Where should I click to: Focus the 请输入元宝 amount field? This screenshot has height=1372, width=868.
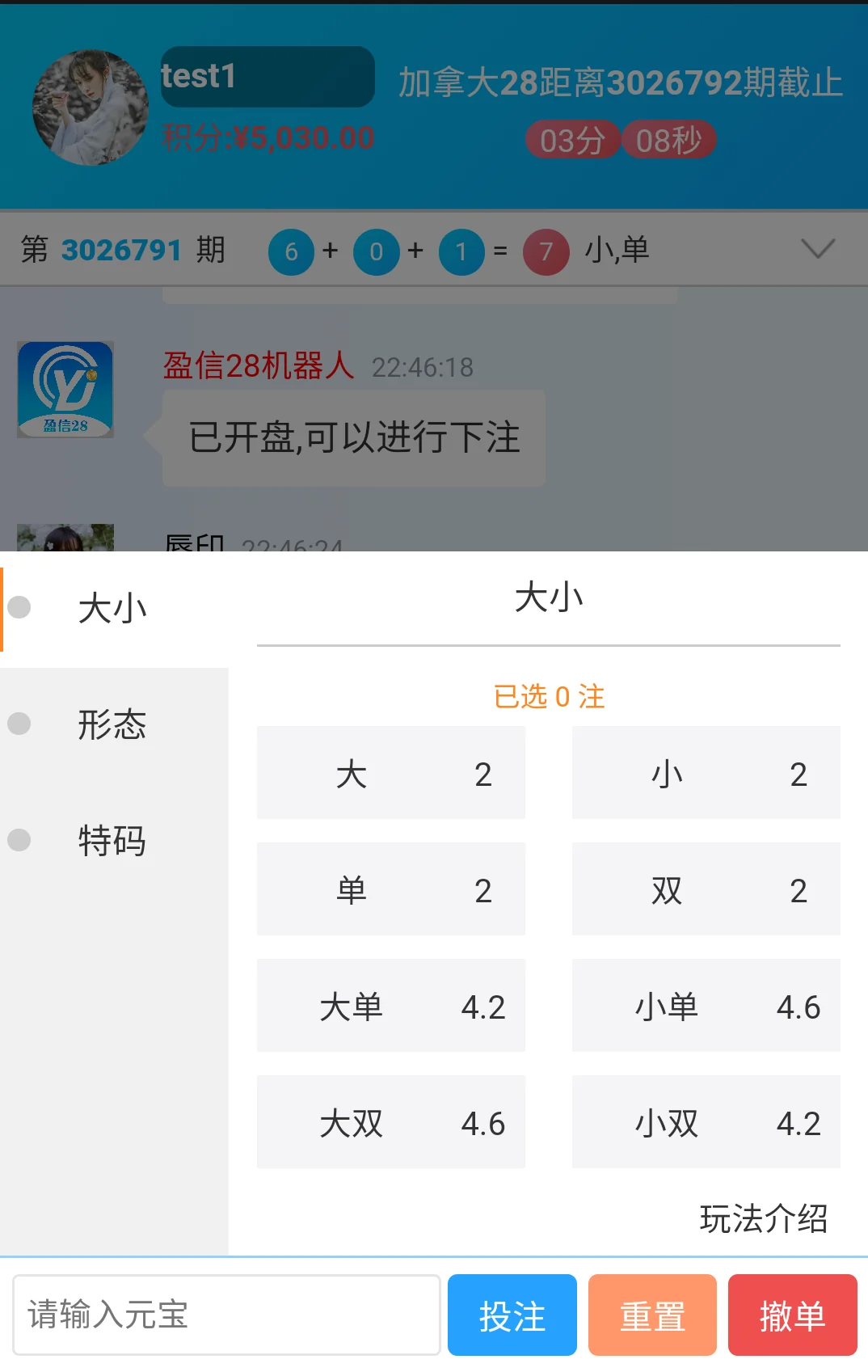226,1315
